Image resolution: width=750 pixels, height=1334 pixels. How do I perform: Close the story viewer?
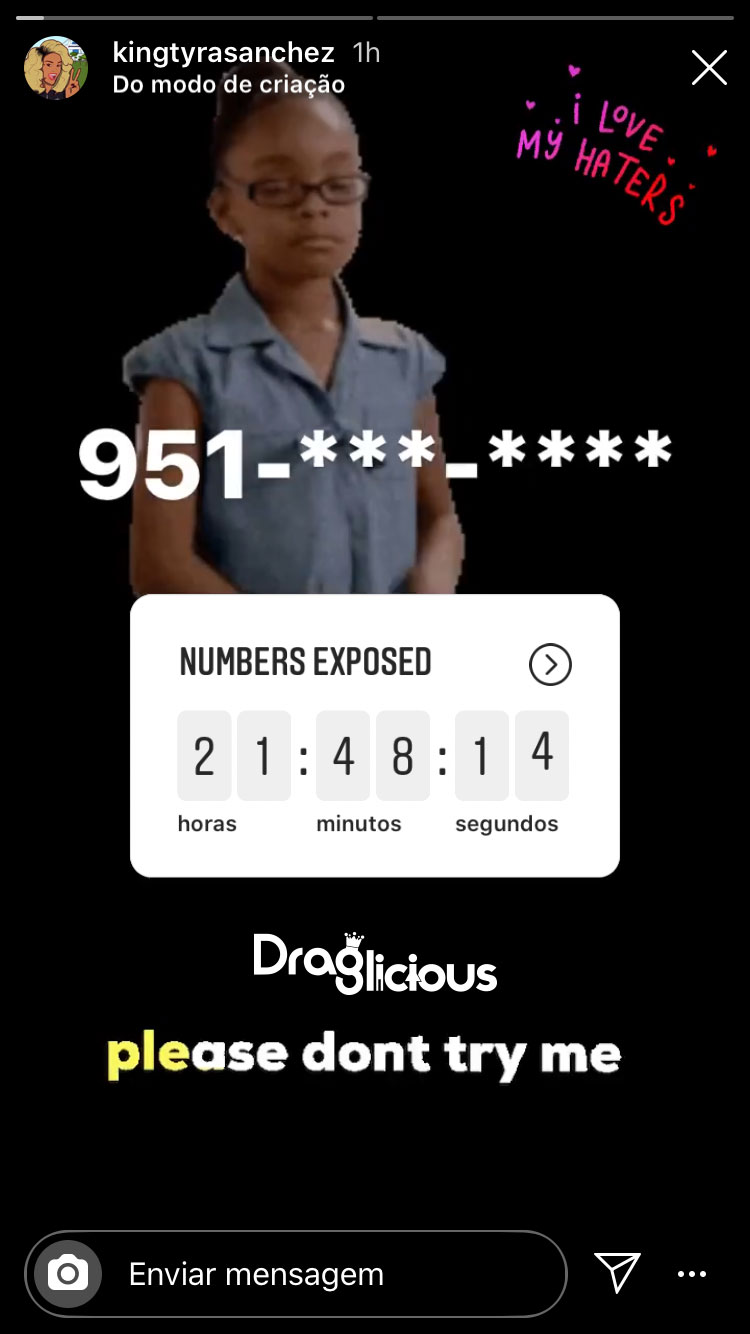(709, 68)
